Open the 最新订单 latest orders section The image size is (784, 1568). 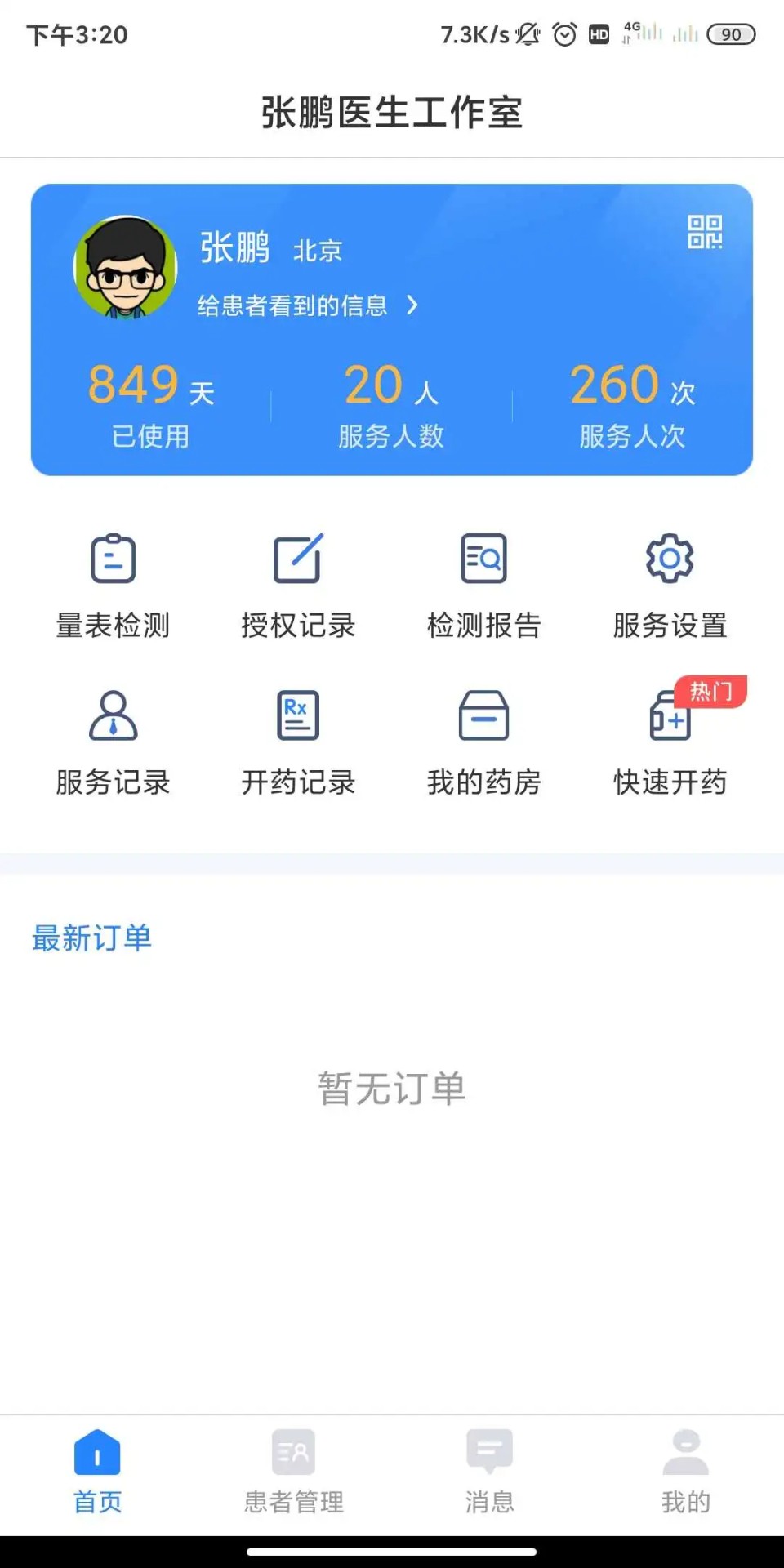(x=91, y=938)
